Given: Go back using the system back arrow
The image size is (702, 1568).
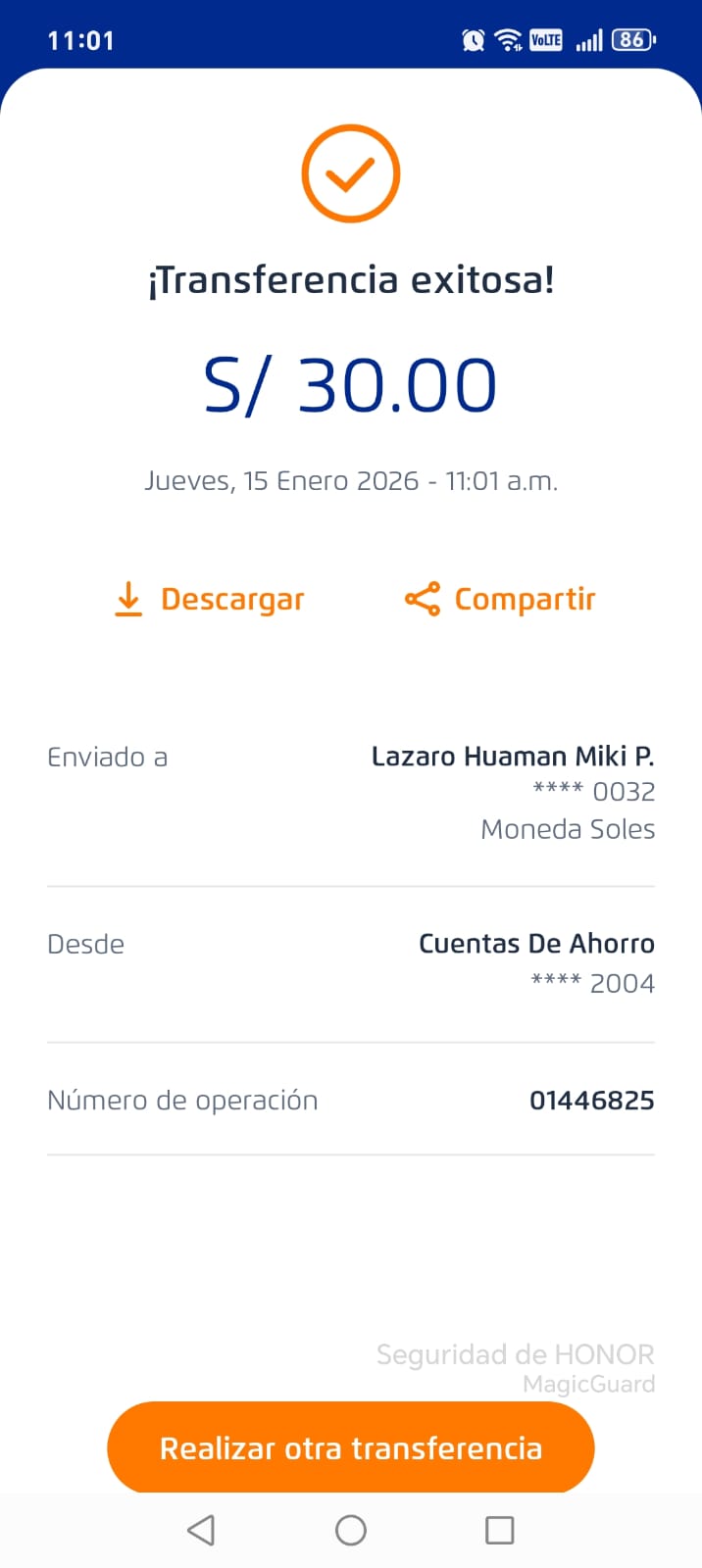Looking at the screenshot, I should coord(201,1530).
